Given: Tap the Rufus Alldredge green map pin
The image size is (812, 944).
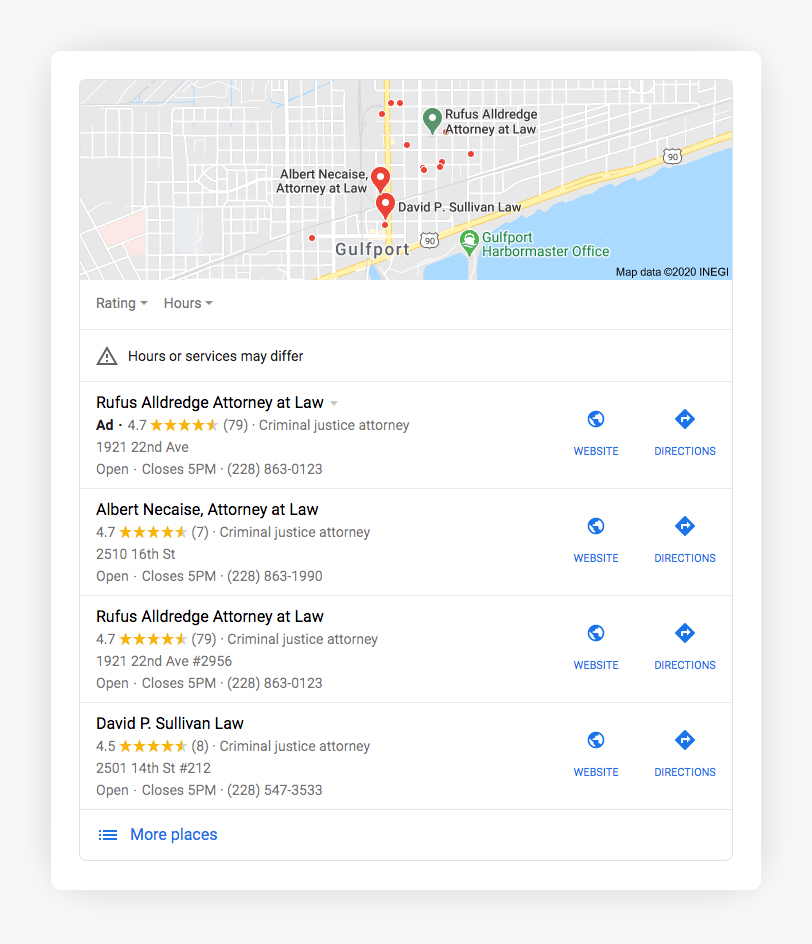Looking at the screenshot, I should click(432, 120).
